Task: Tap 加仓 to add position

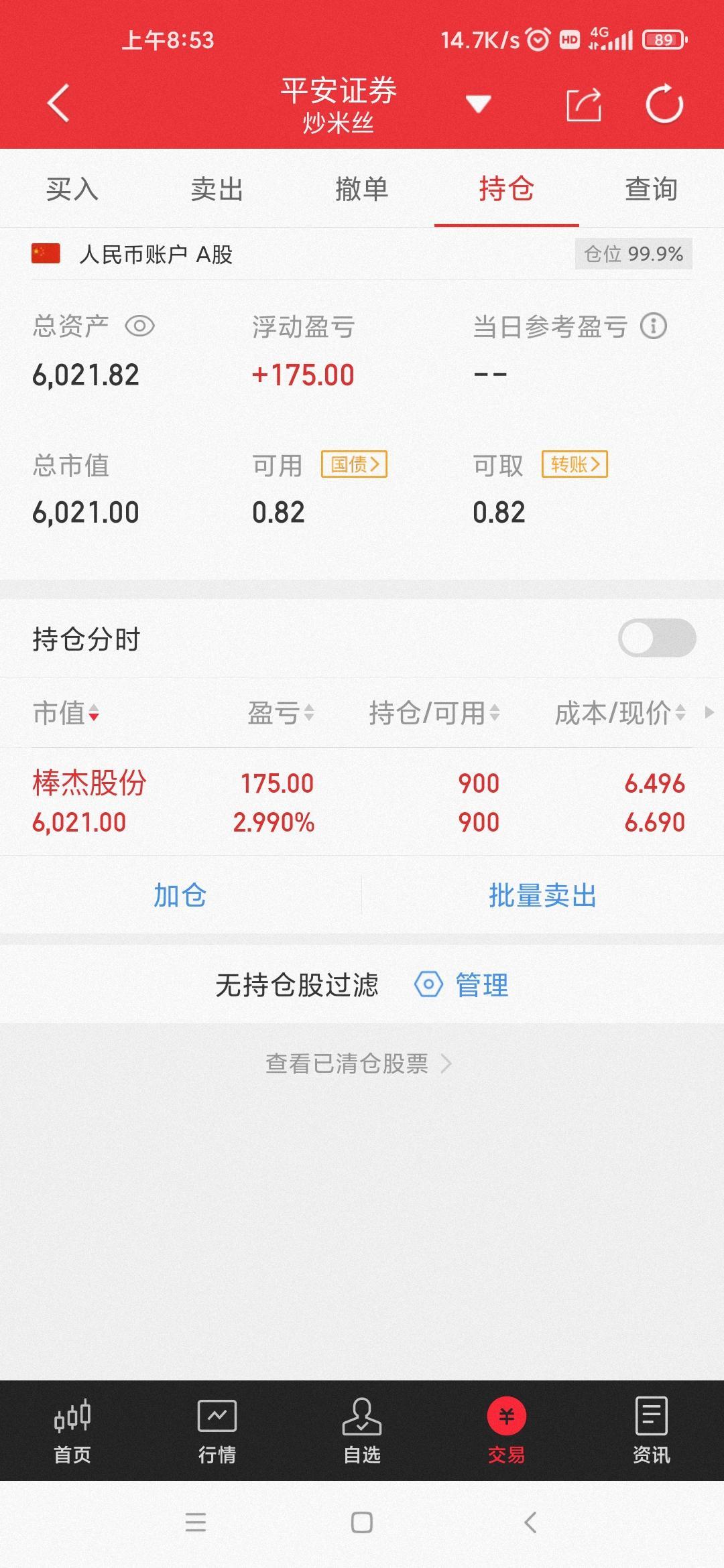Action: tap(180, 895)
